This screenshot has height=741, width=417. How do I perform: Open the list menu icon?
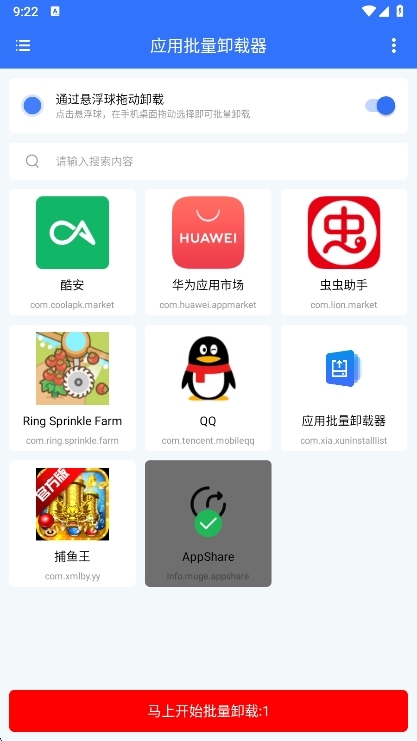(x=23, y=45)
